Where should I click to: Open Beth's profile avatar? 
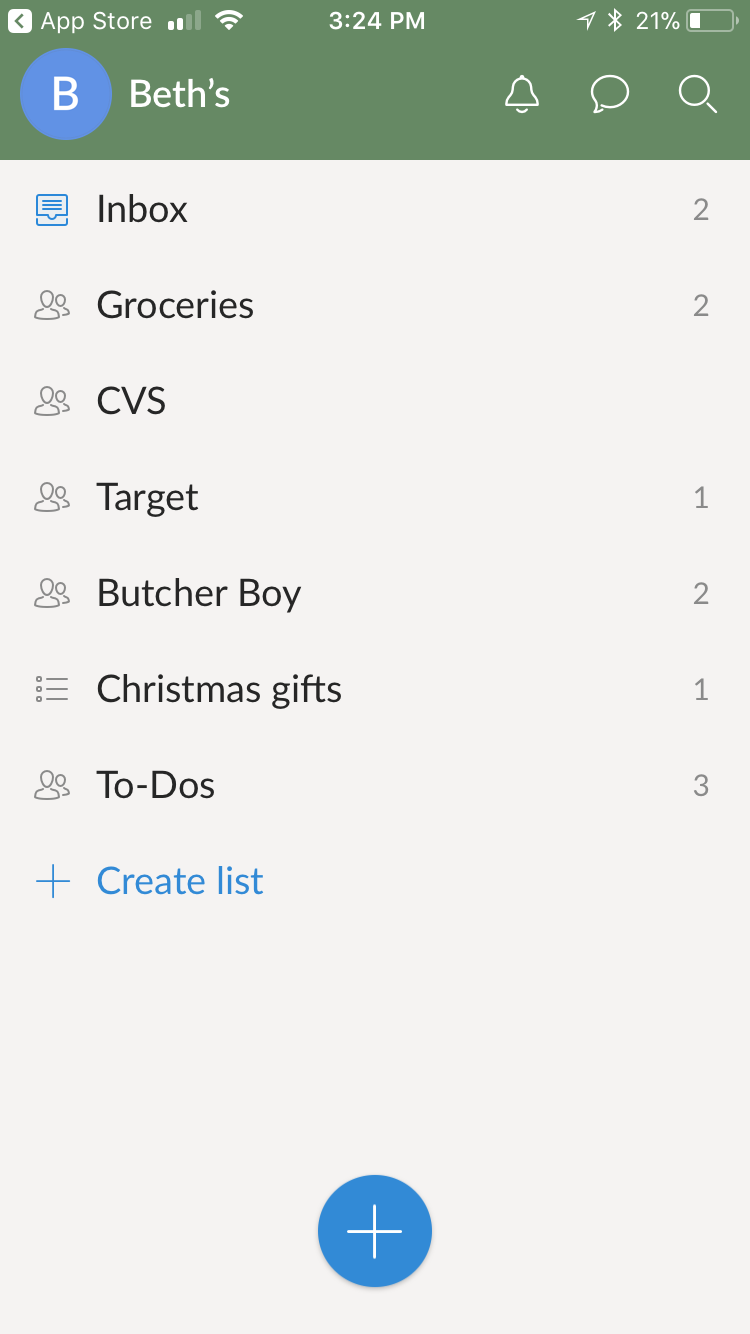pyautogui.click(x=66, y=94)
